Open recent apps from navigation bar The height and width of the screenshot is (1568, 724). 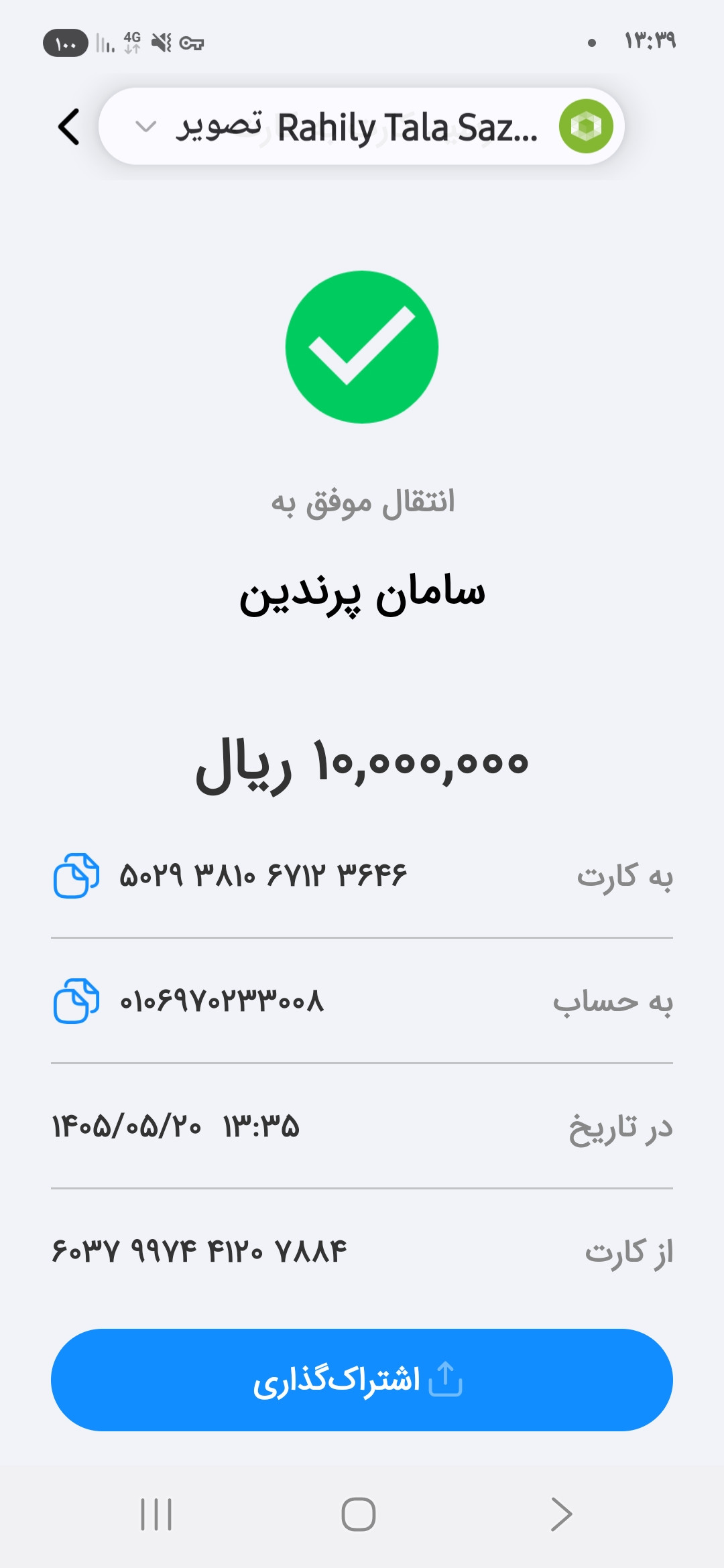(156, 1514)
